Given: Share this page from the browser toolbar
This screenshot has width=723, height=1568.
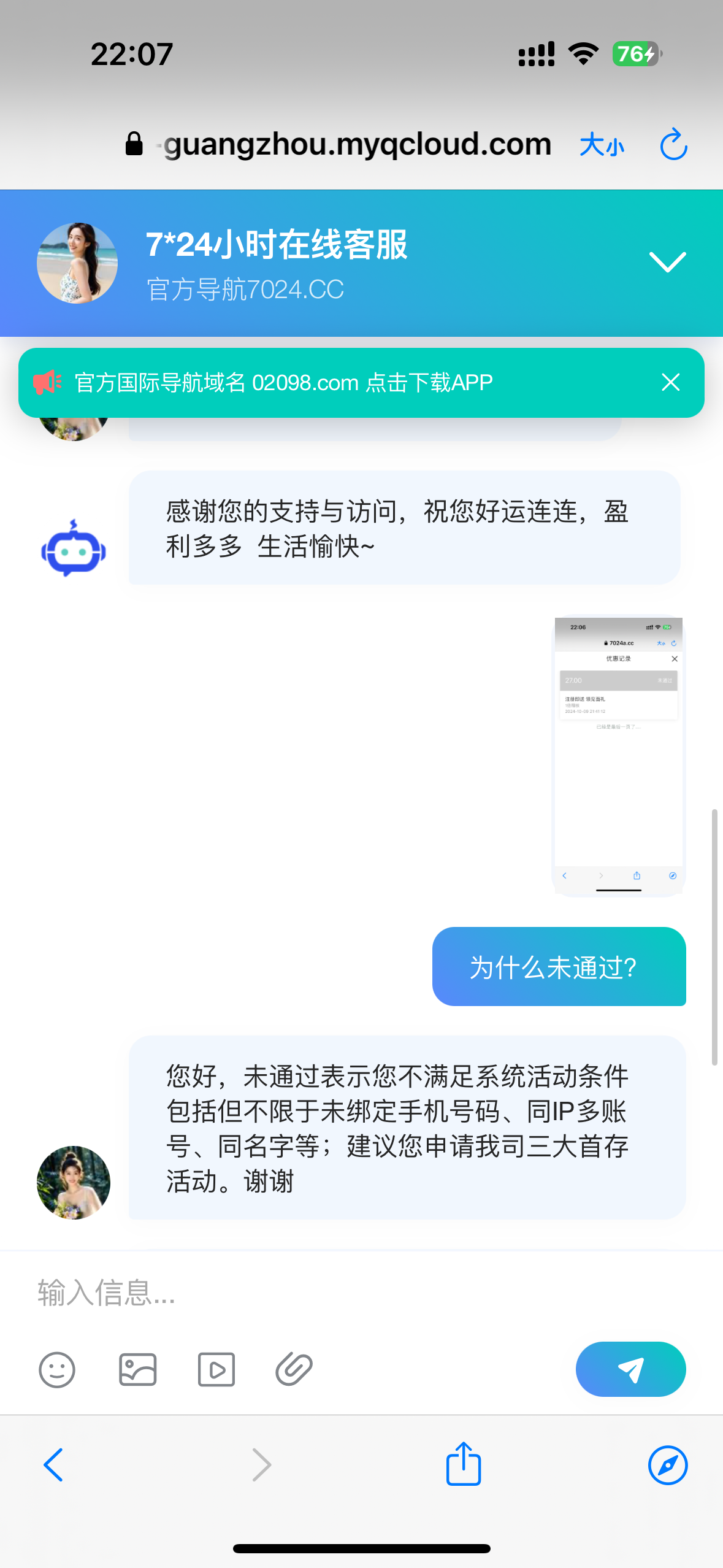Looking at the screenshot, I should (x=464, y=1463).
